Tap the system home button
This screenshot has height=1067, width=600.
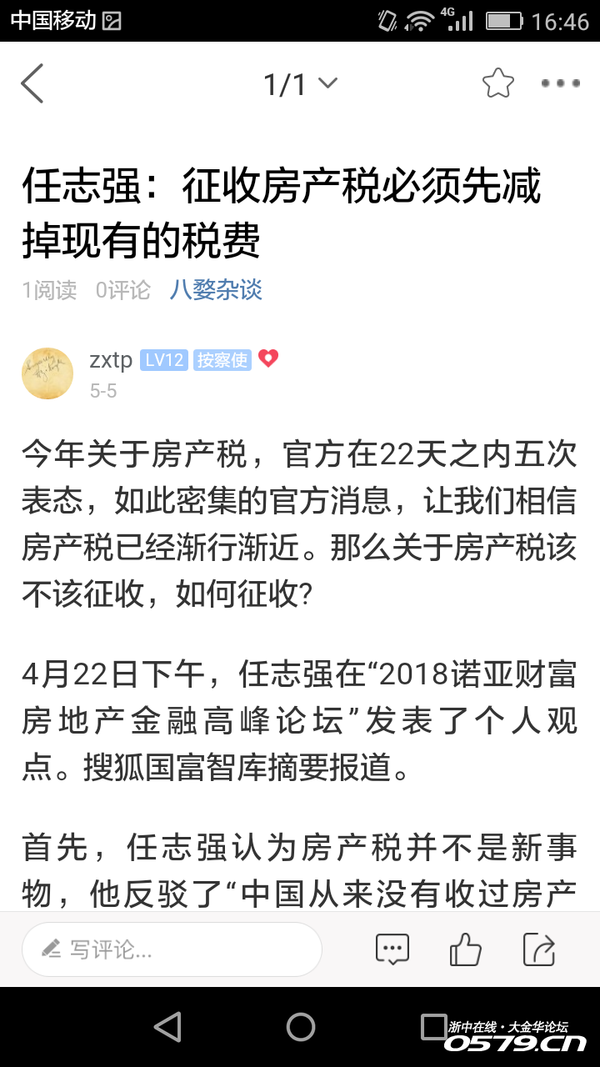[x=300, y=1027]
